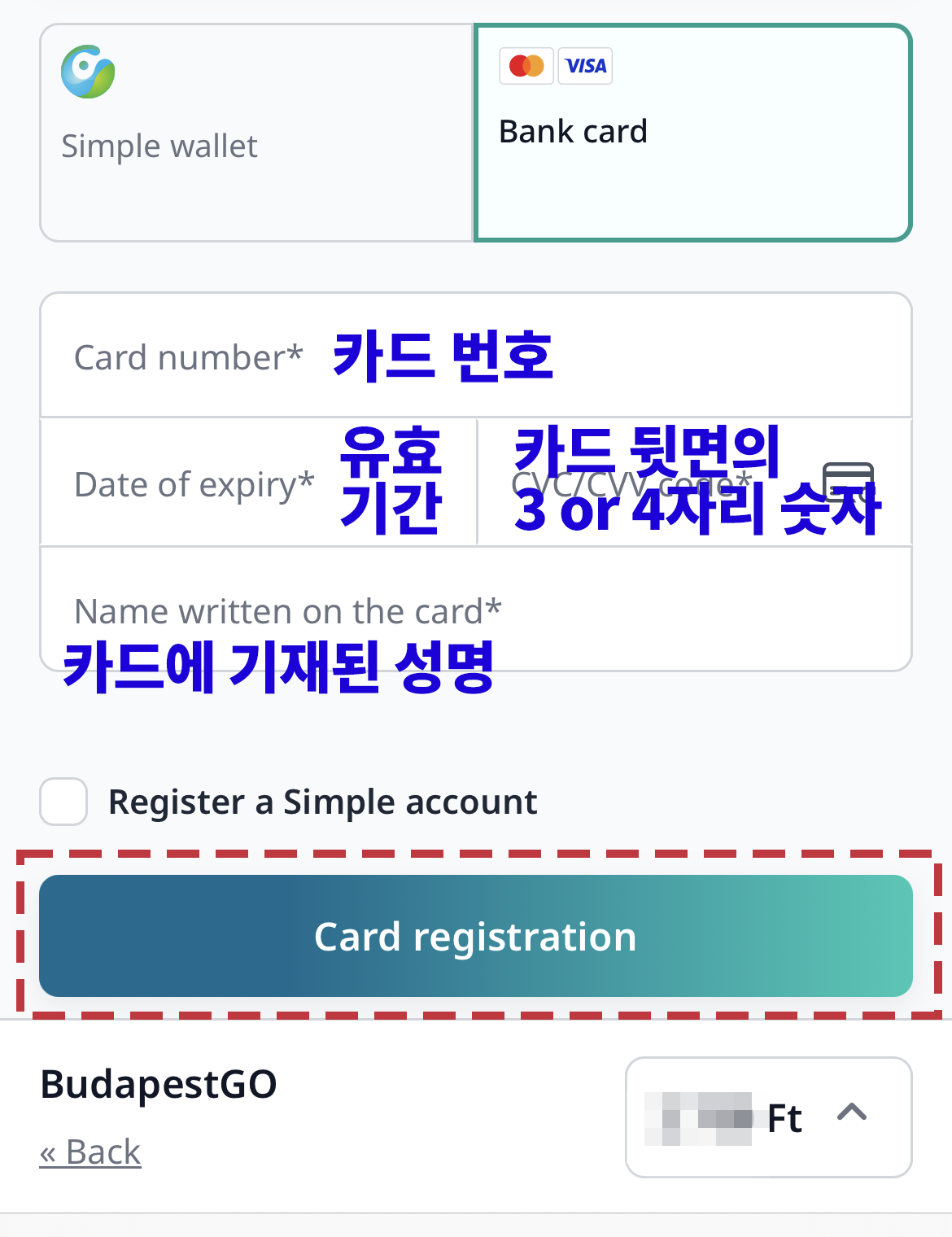
Task: Go back via the « Back link
Action: point(90,1152)
